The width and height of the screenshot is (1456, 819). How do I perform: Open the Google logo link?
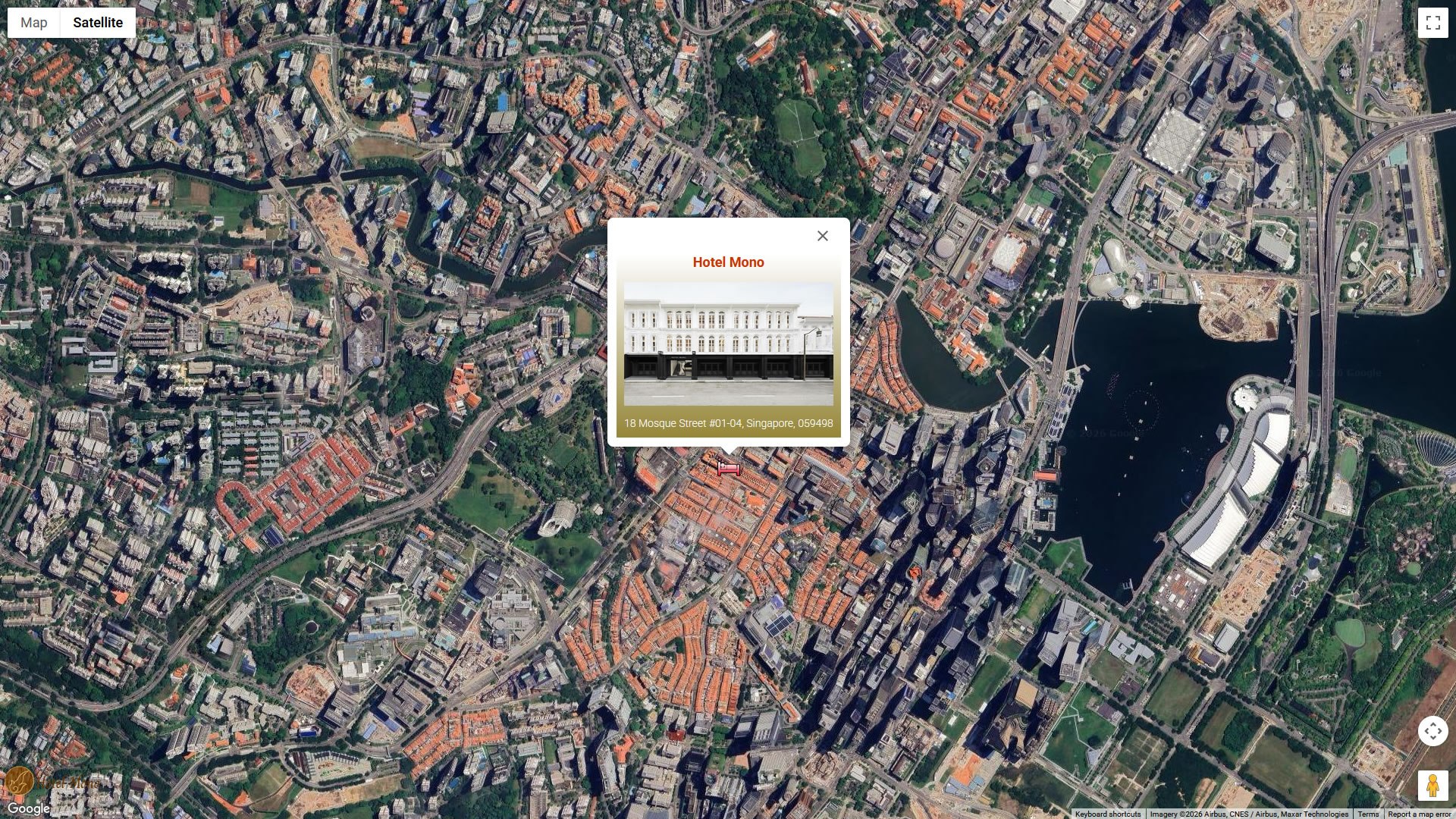(29, 808)
